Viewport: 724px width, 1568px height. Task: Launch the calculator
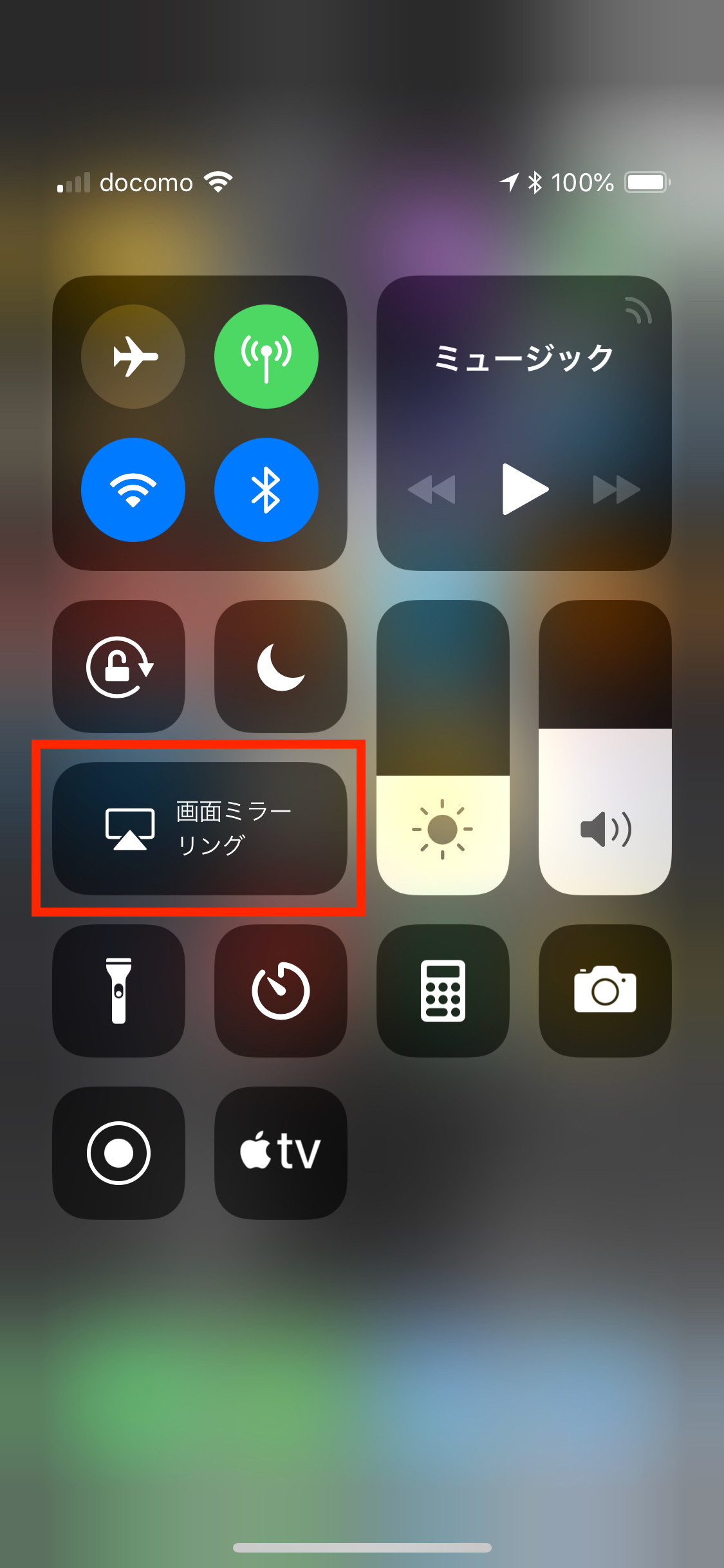tap(443, 991)
